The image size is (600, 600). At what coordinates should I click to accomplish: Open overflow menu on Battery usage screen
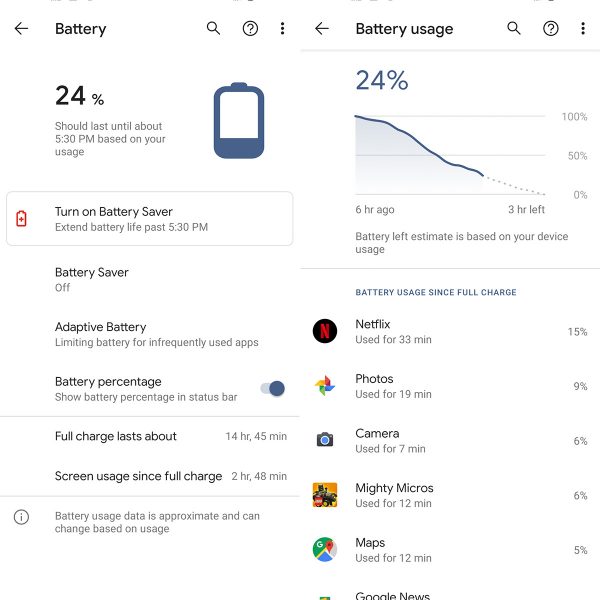pyautogui.click(x=583, y=29)
